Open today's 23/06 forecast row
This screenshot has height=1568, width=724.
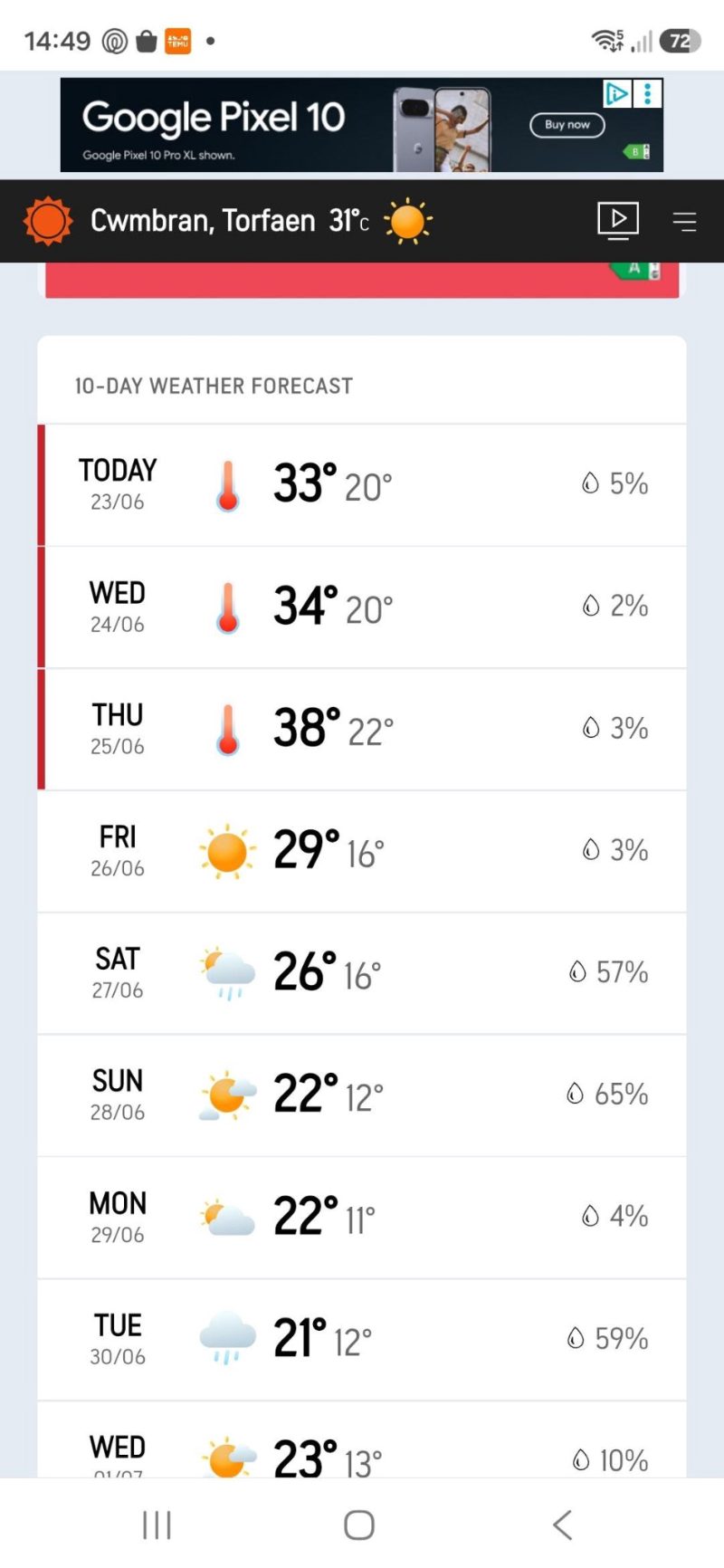pos(362,484)
